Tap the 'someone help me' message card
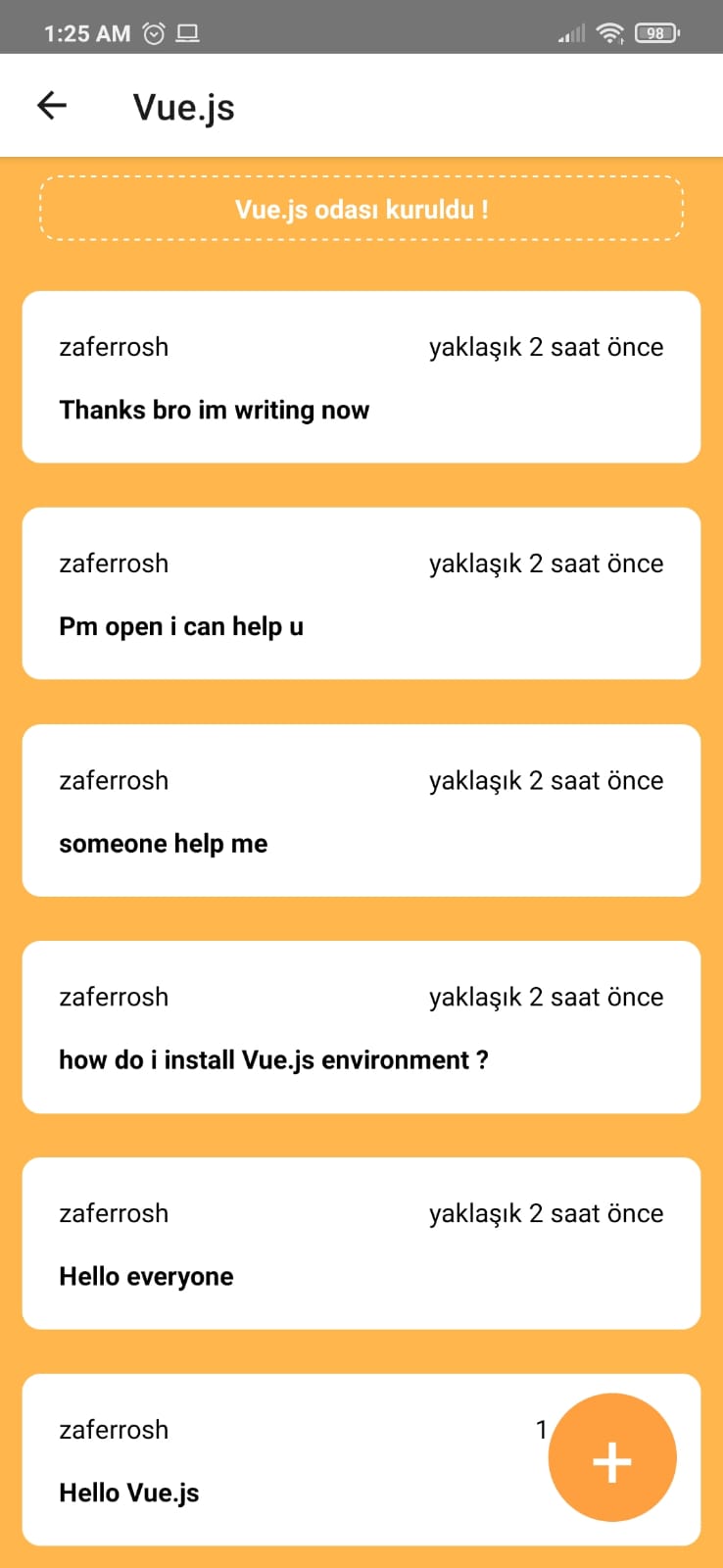Viewport: 723px width, 1568px height. click(361, 809)
